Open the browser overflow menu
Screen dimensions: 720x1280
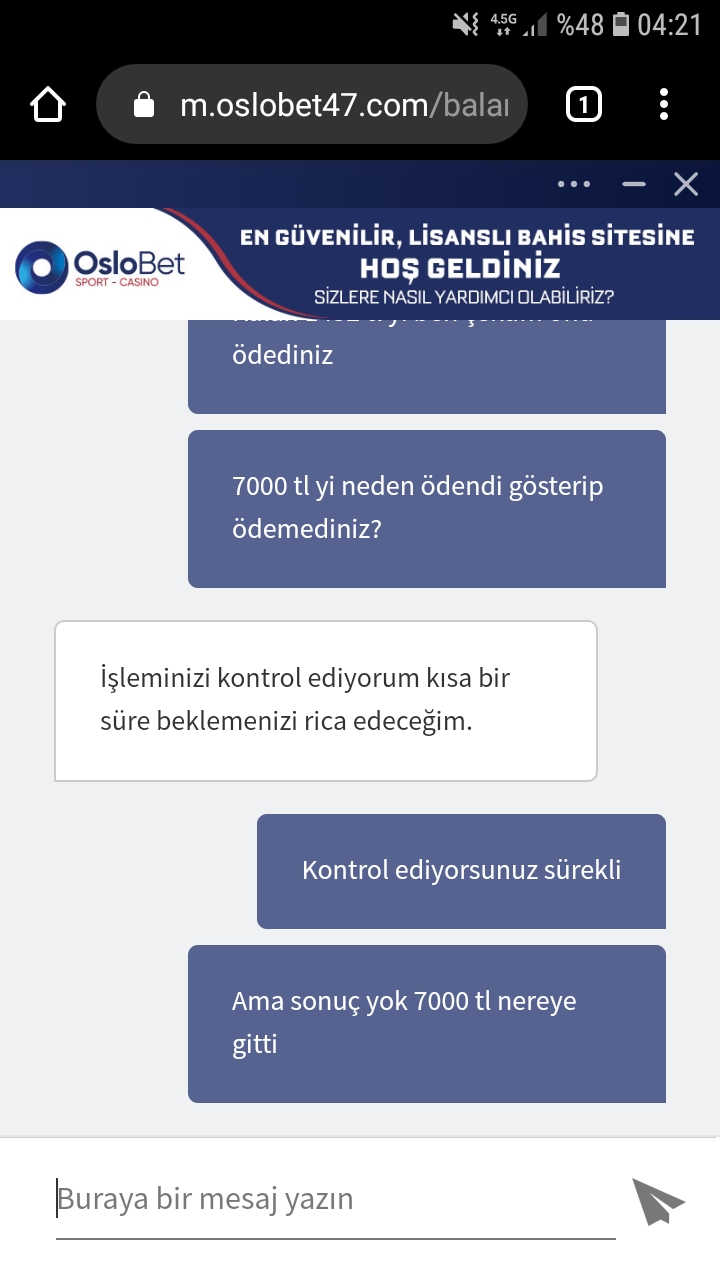664,105
